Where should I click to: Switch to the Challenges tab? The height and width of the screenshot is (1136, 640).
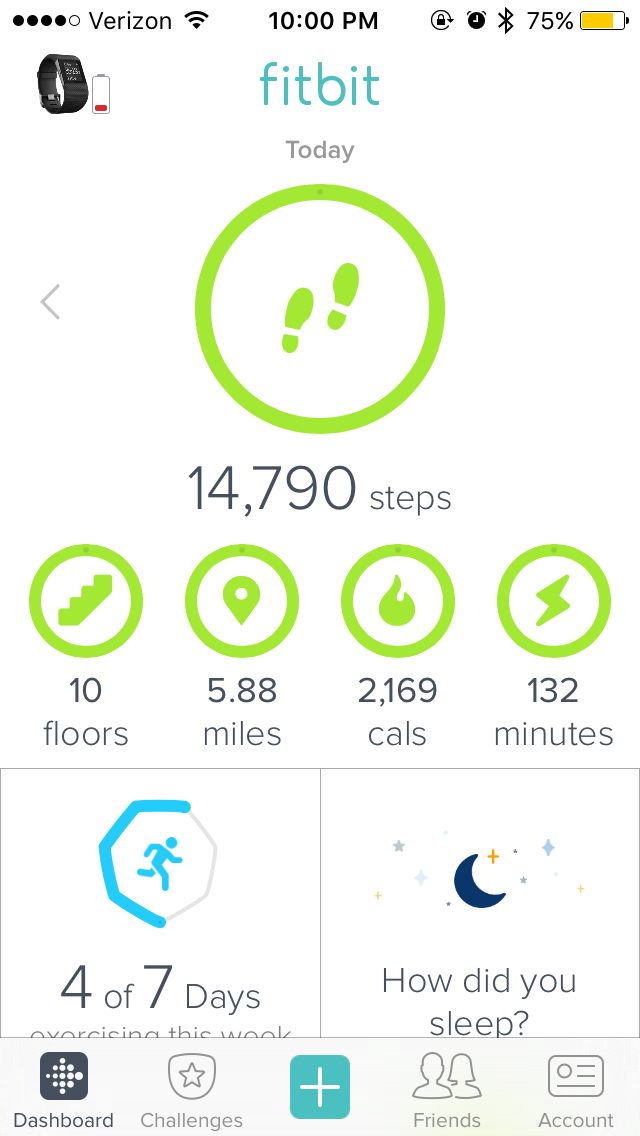click(x=191, y=1090)
